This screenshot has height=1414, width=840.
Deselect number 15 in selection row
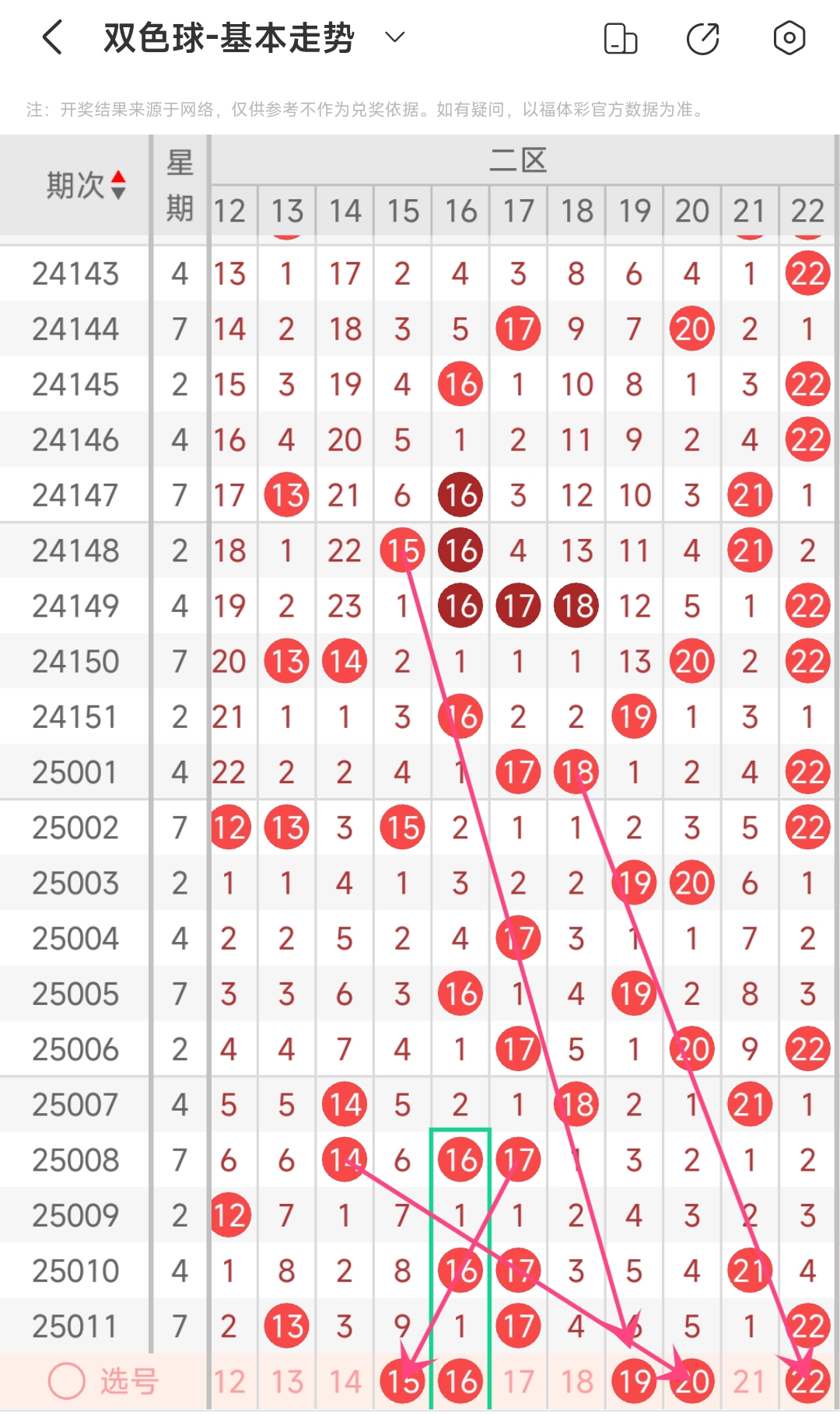click(x=403, y=1381)
